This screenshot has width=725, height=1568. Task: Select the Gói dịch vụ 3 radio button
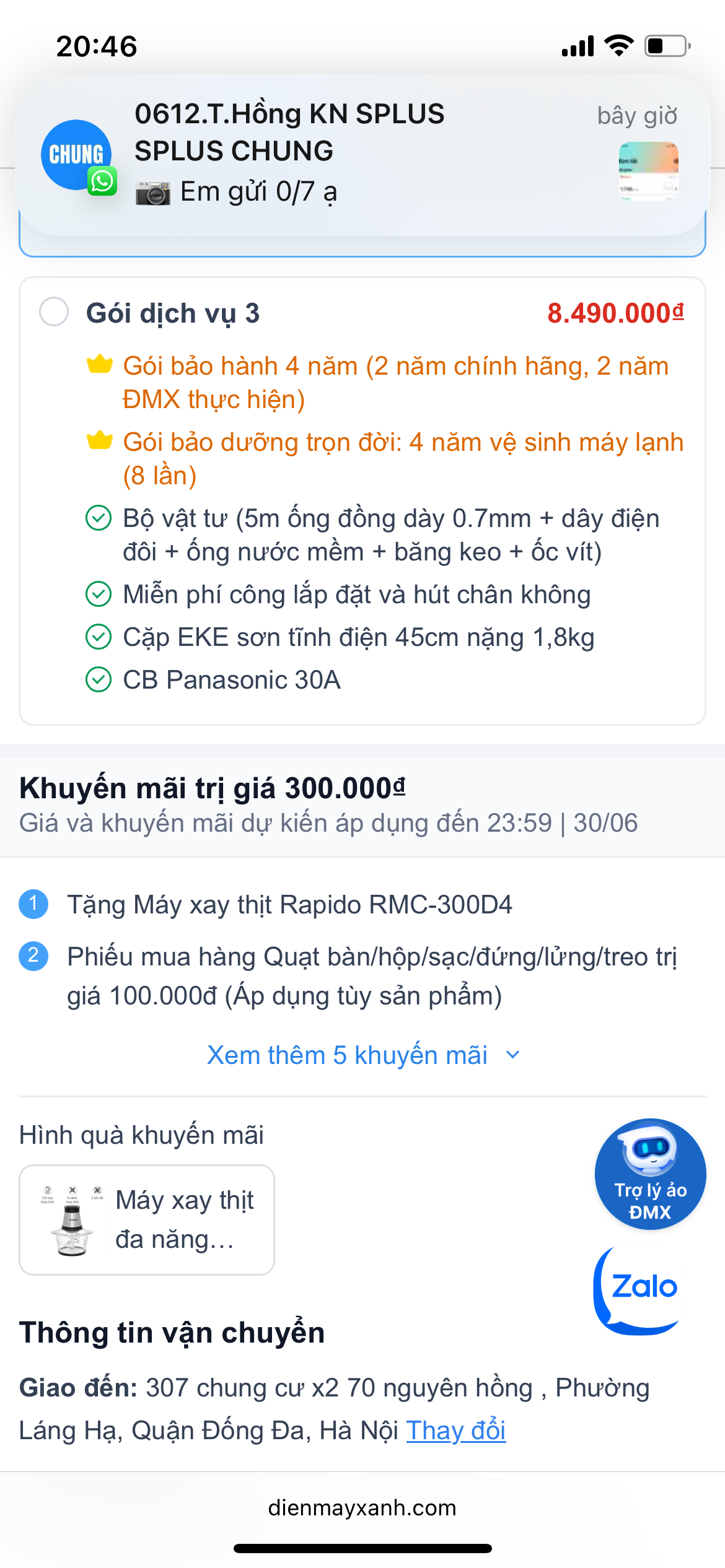54,311
